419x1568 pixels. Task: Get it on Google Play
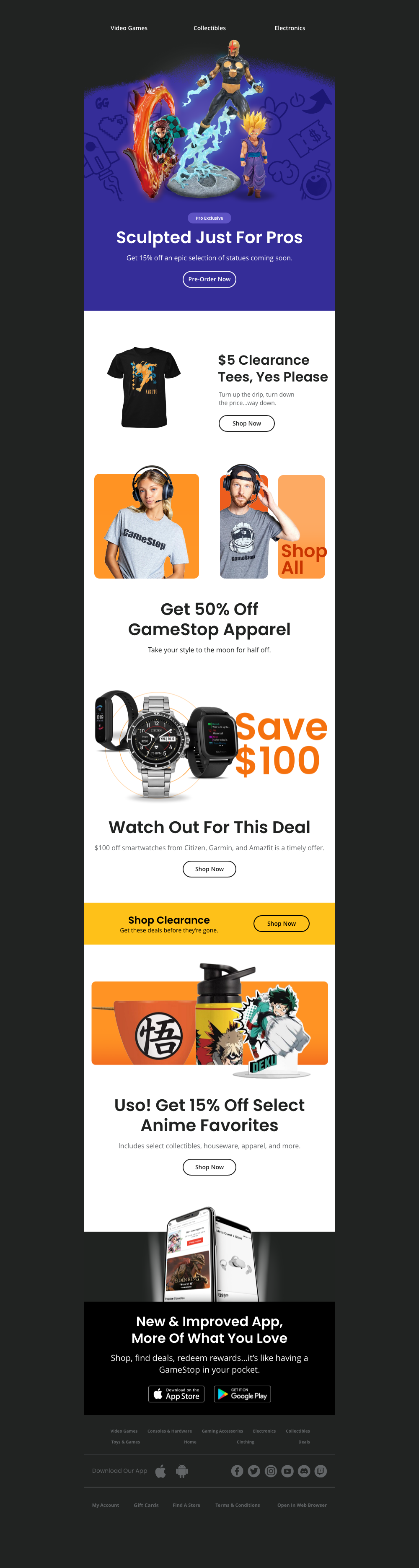click(242, 1394)
